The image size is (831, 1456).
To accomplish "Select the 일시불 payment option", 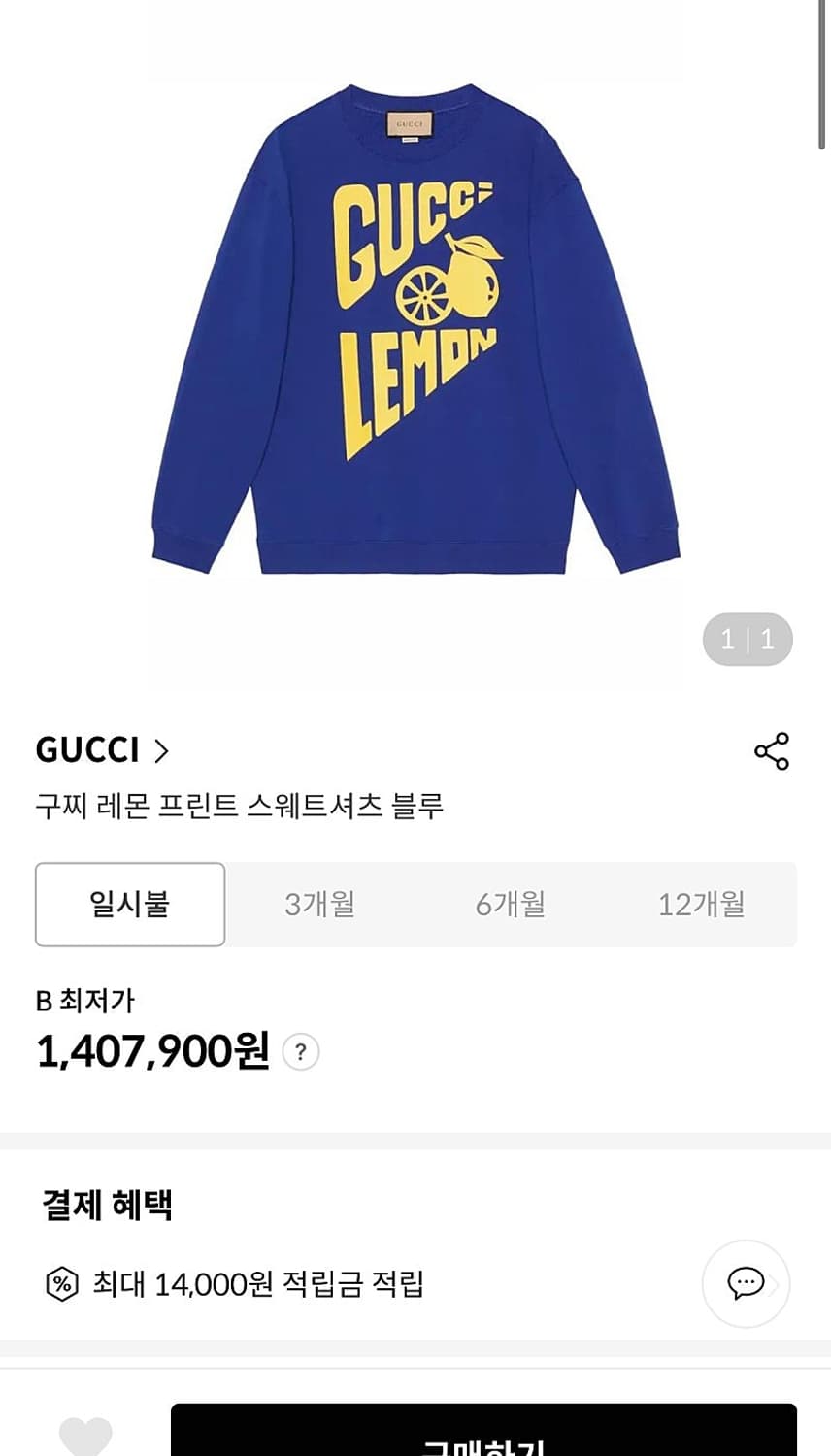I will (x=130, y=905).
